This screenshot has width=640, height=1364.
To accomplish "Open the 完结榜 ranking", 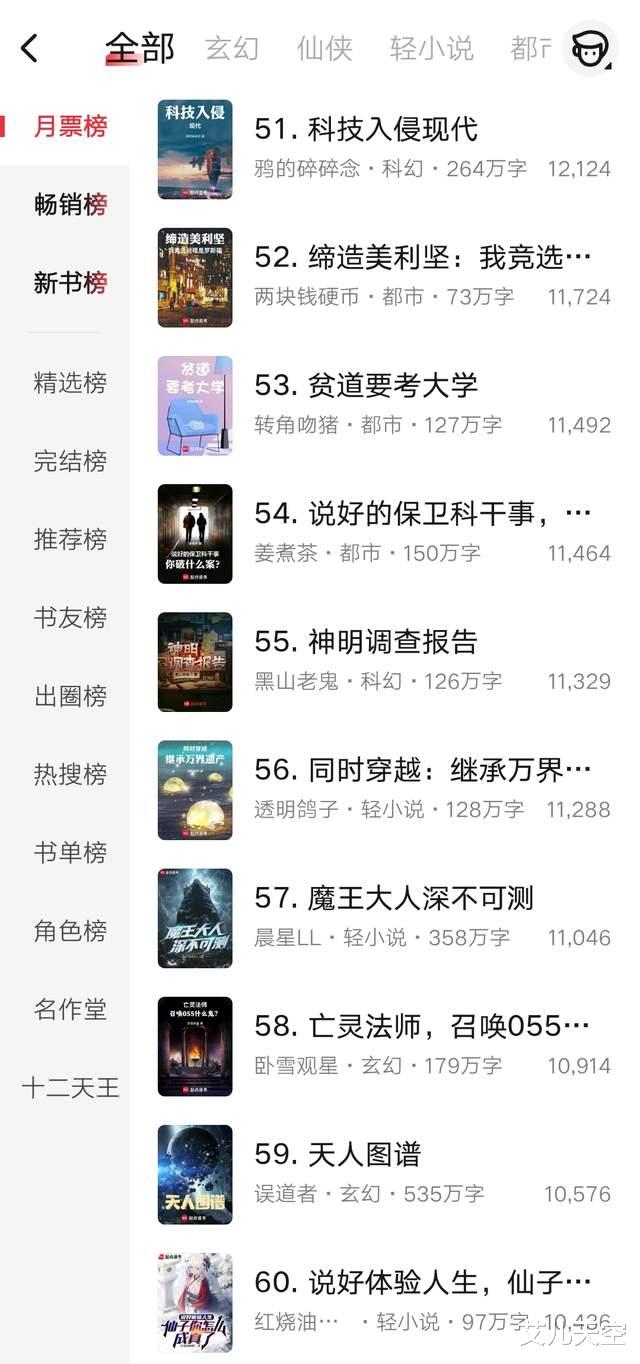I will pyautogui.click(x=70, y=461).
